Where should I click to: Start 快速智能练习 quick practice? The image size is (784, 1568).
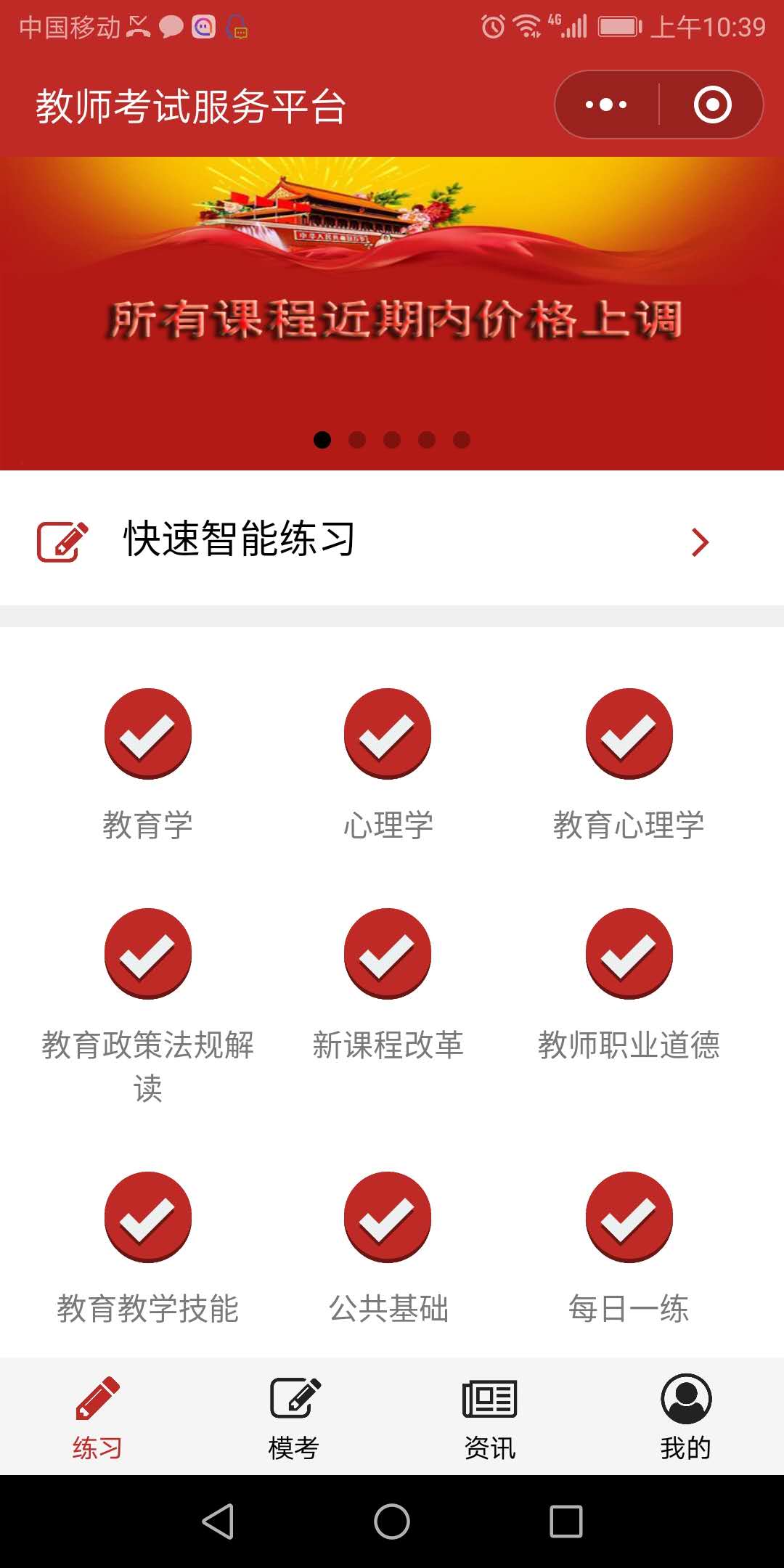click(x=392, y=541)
